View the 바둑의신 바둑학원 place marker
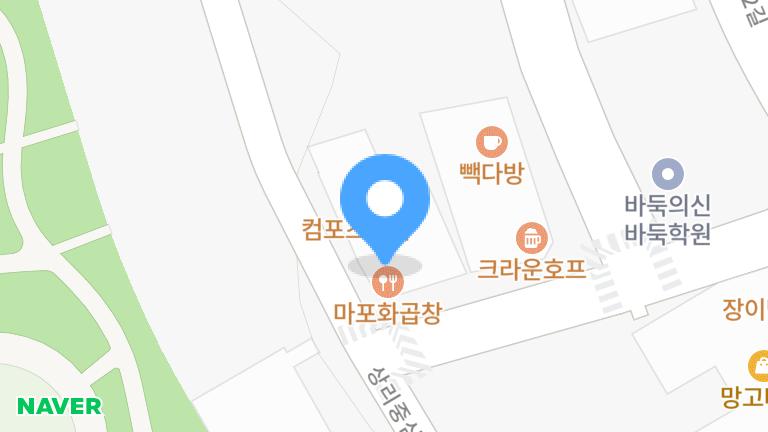 pos(667,174)
